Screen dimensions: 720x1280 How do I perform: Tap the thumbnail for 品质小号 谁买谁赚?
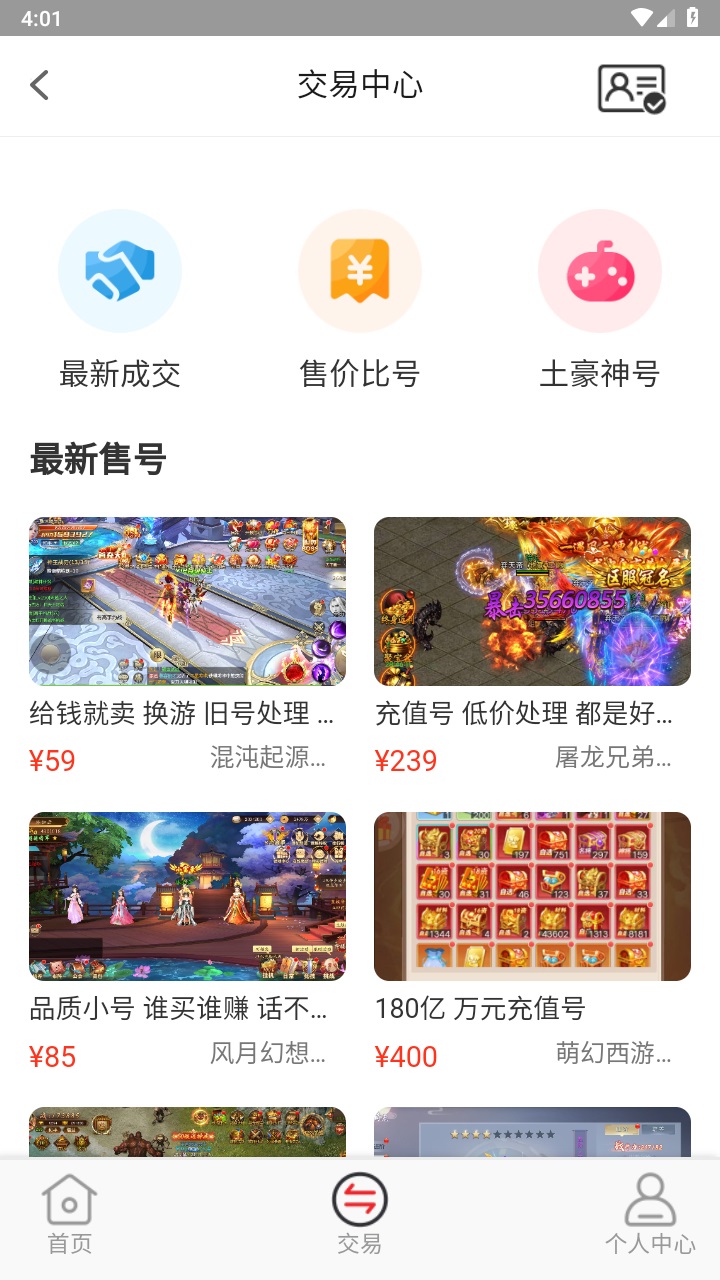(x=186, y=896)
